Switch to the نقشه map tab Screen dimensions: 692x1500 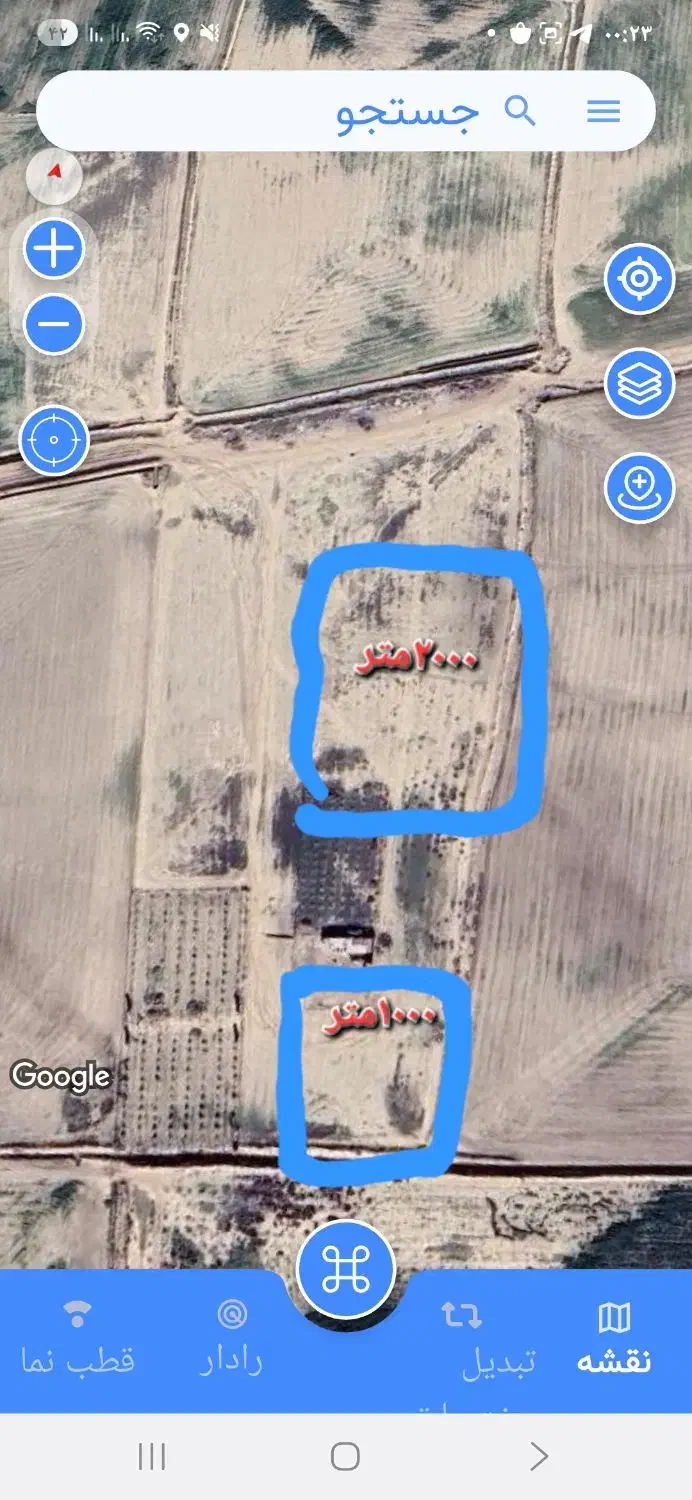point(614,1338)
